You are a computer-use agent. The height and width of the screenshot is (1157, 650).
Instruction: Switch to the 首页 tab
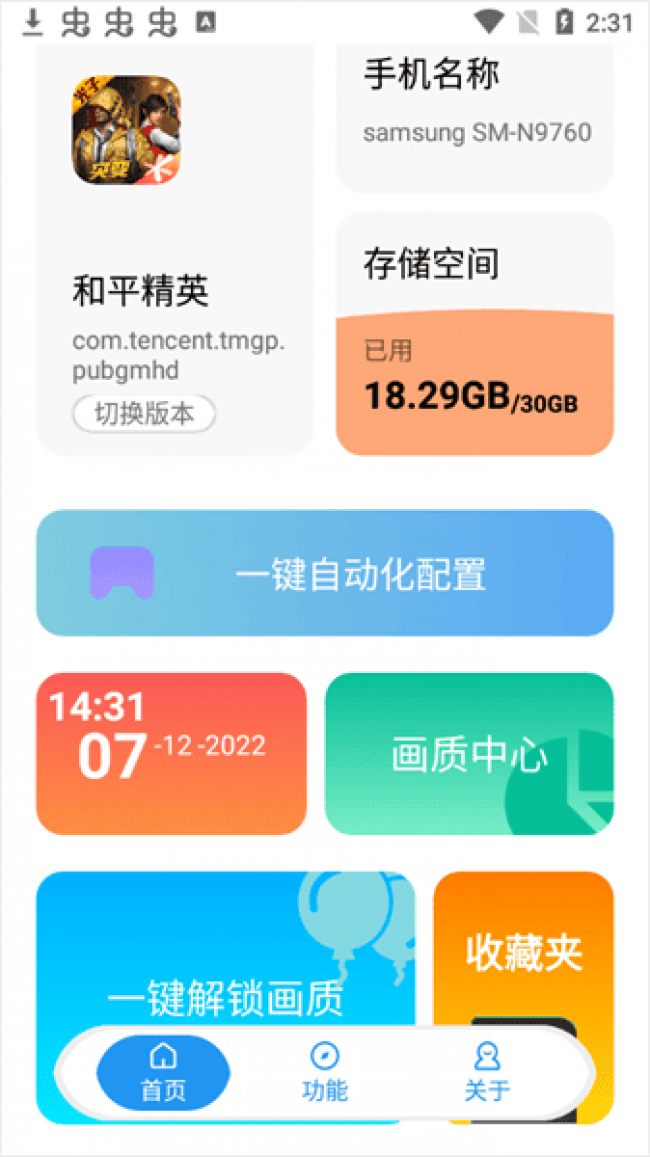[x=163, y=1073]
